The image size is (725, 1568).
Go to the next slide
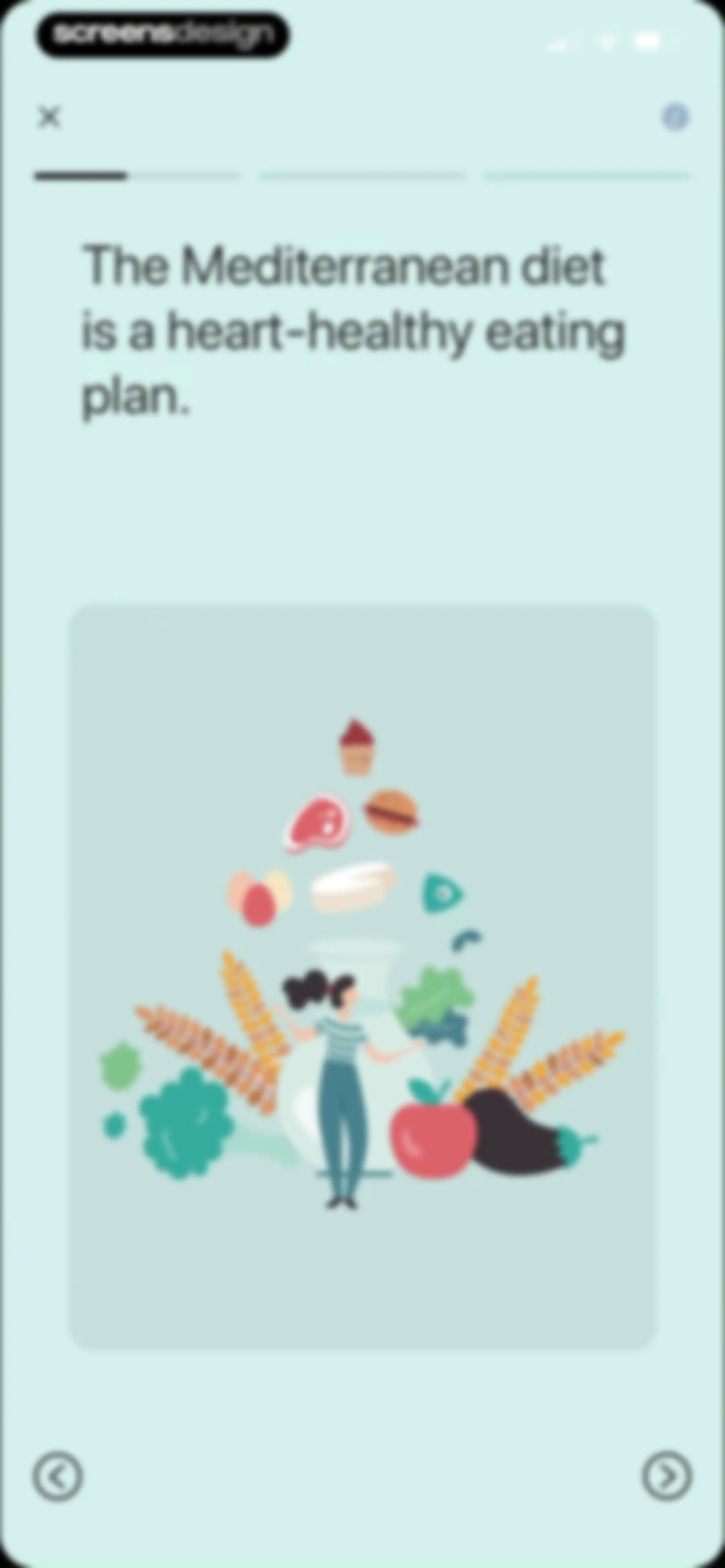667,1476
